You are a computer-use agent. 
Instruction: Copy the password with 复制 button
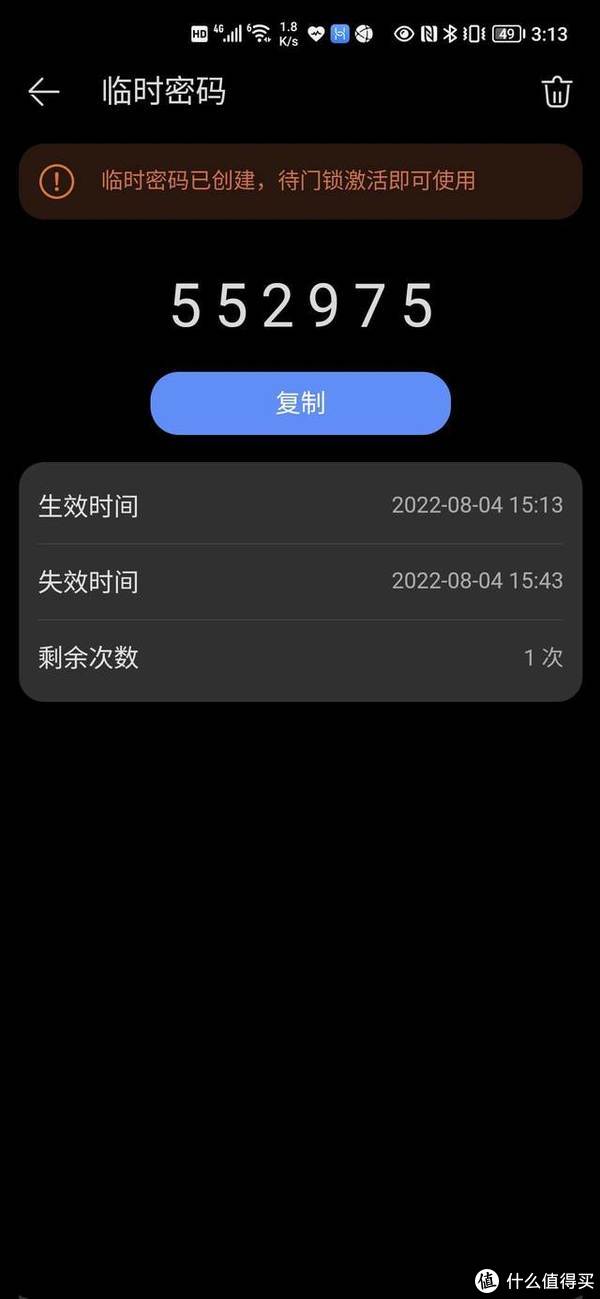click(x=300, y=404)
